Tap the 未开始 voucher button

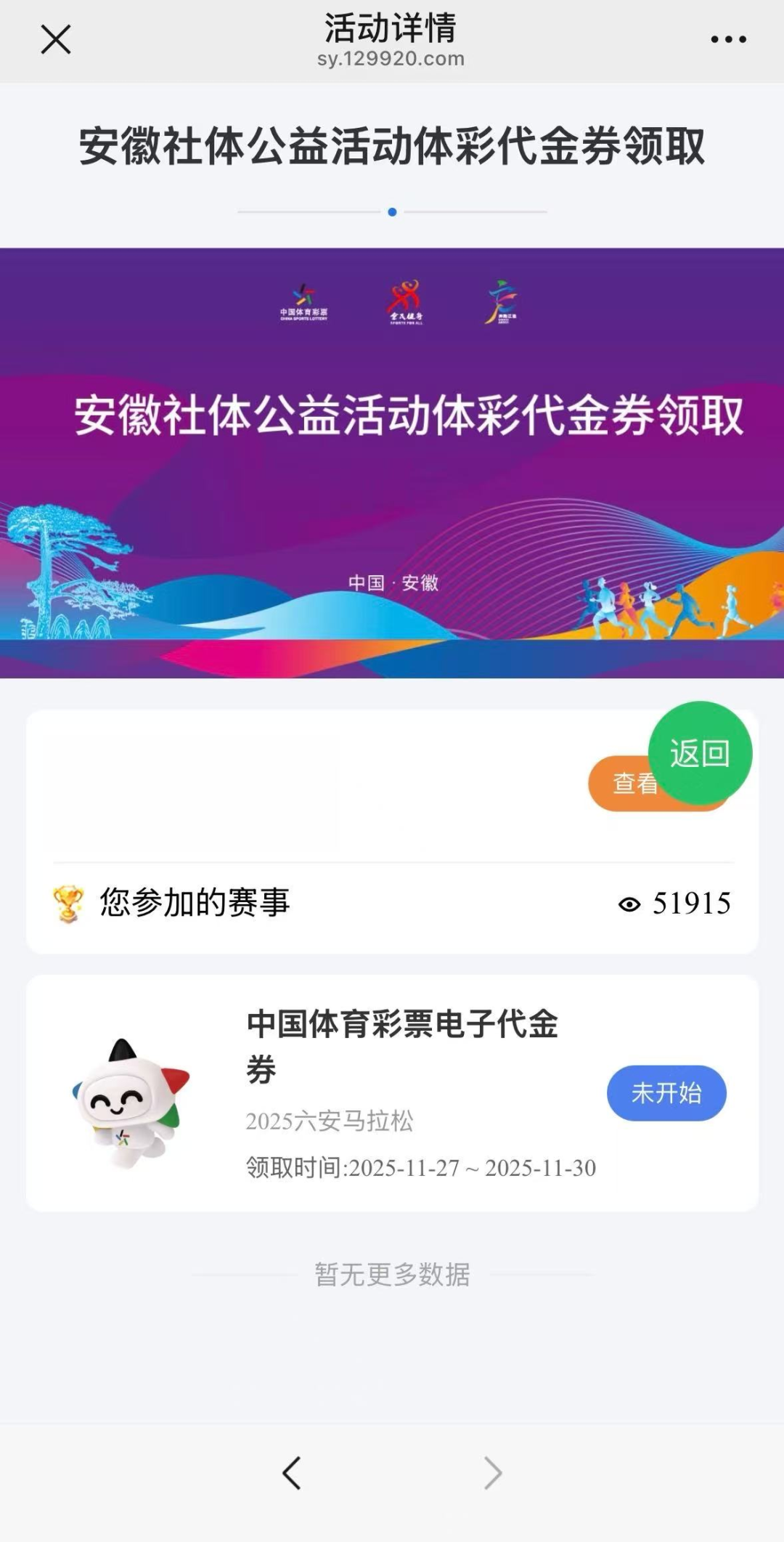(666, 1092)
